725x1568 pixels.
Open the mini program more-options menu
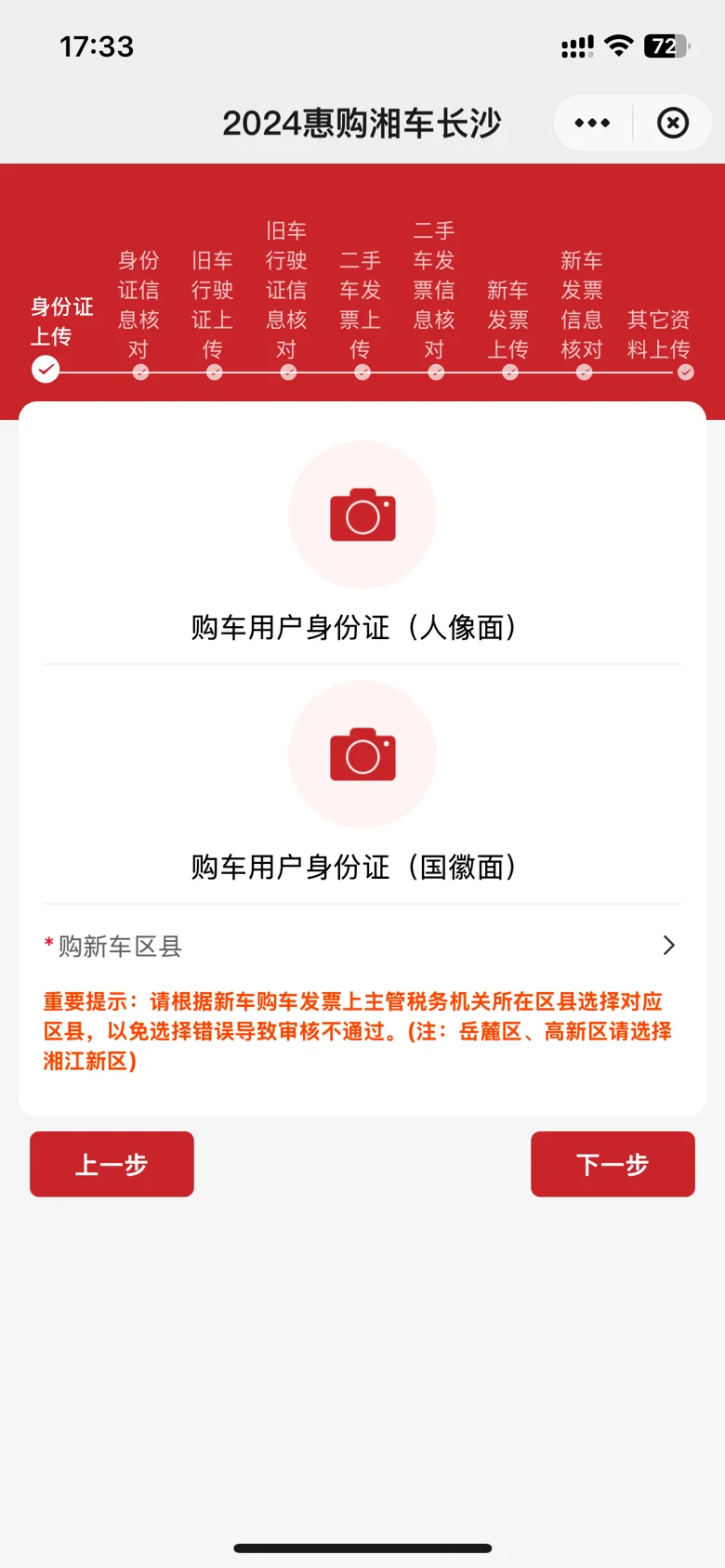[592, 123]
